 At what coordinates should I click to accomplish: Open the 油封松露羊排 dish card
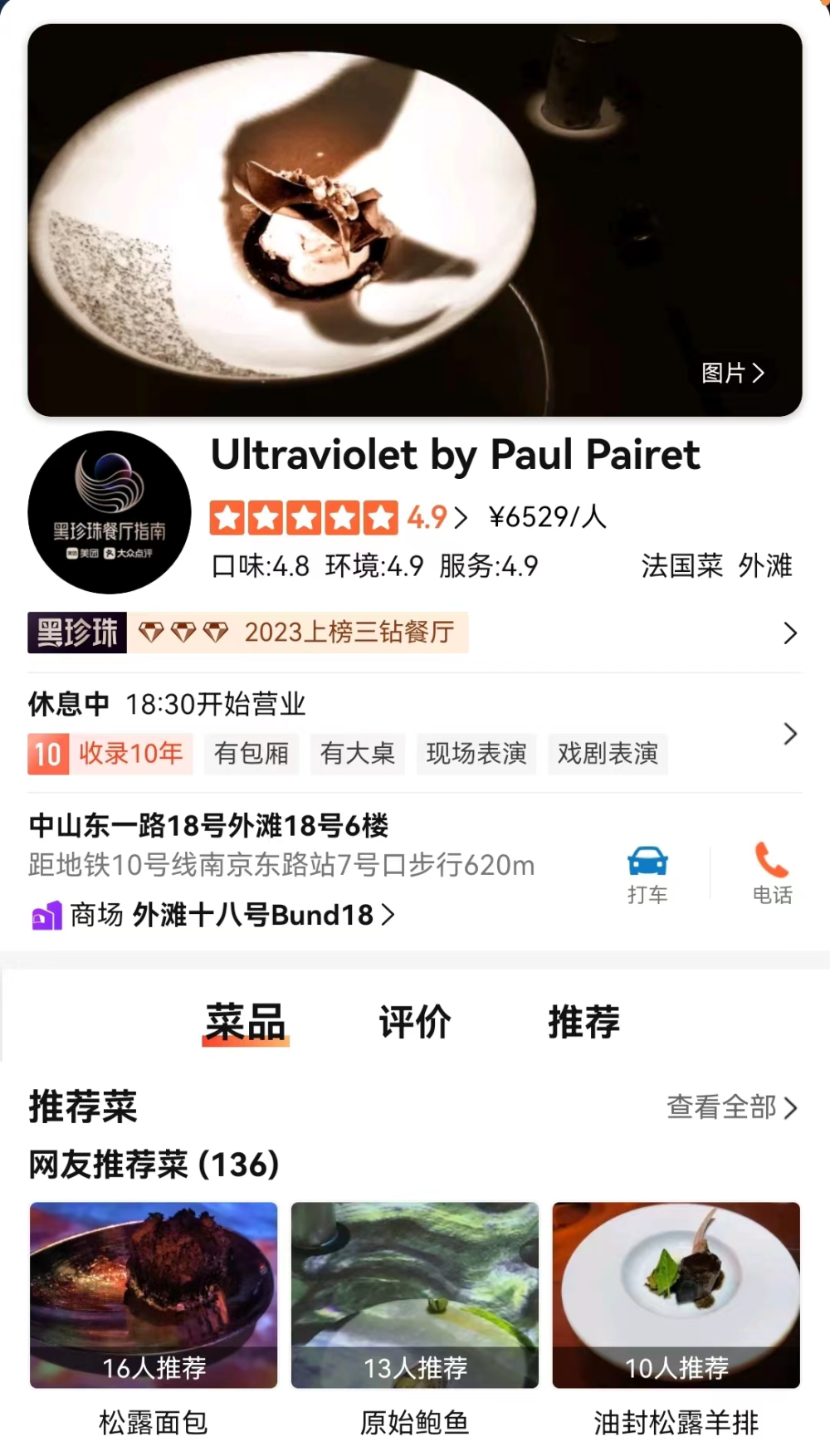[x=676, y=1295]
